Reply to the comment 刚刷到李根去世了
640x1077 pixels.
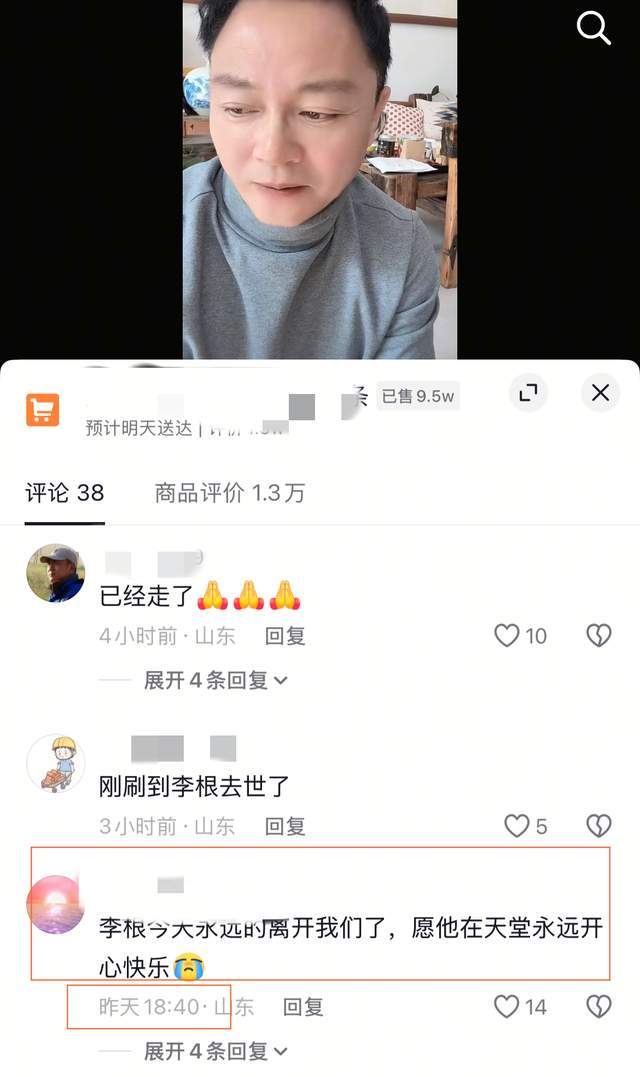point(285,826)
